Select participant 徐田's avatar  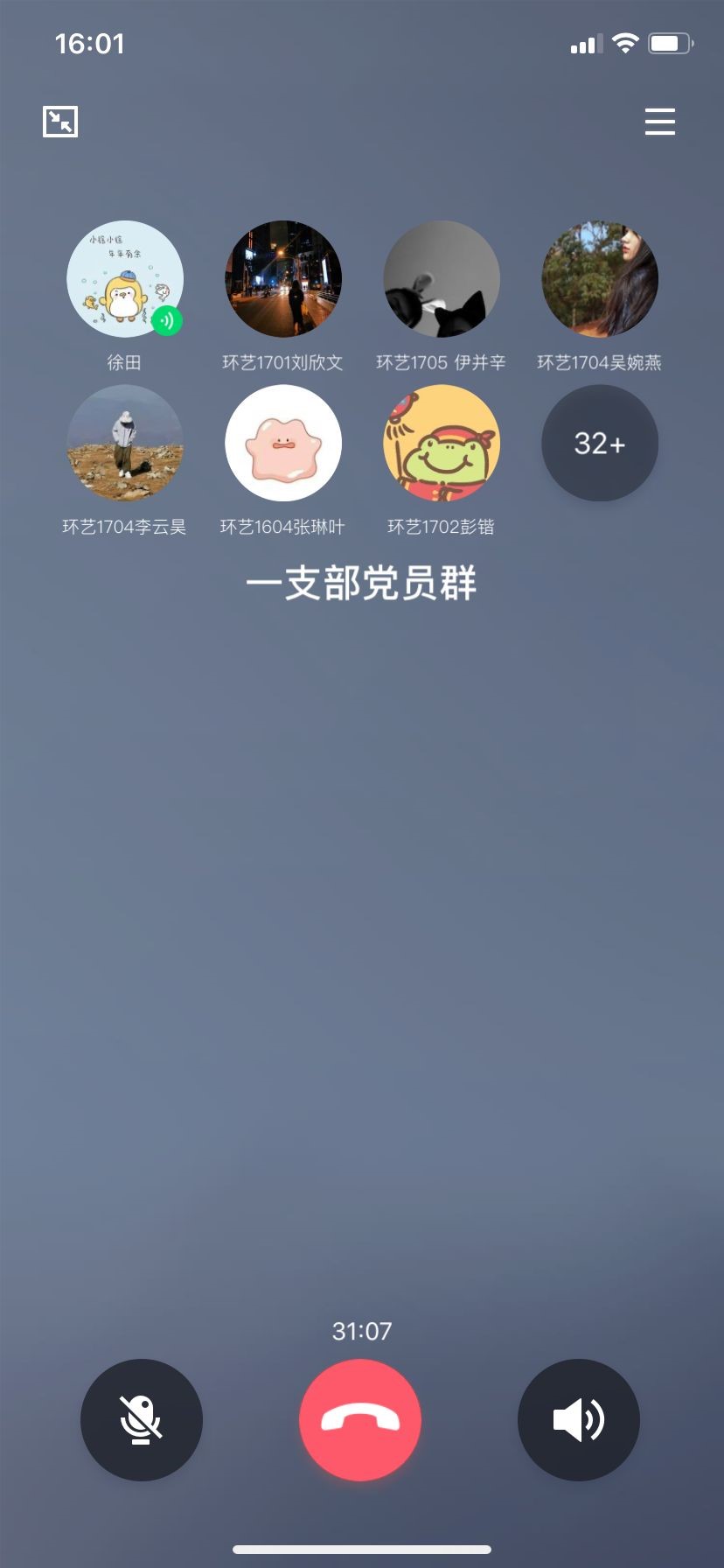pos(125,279)
